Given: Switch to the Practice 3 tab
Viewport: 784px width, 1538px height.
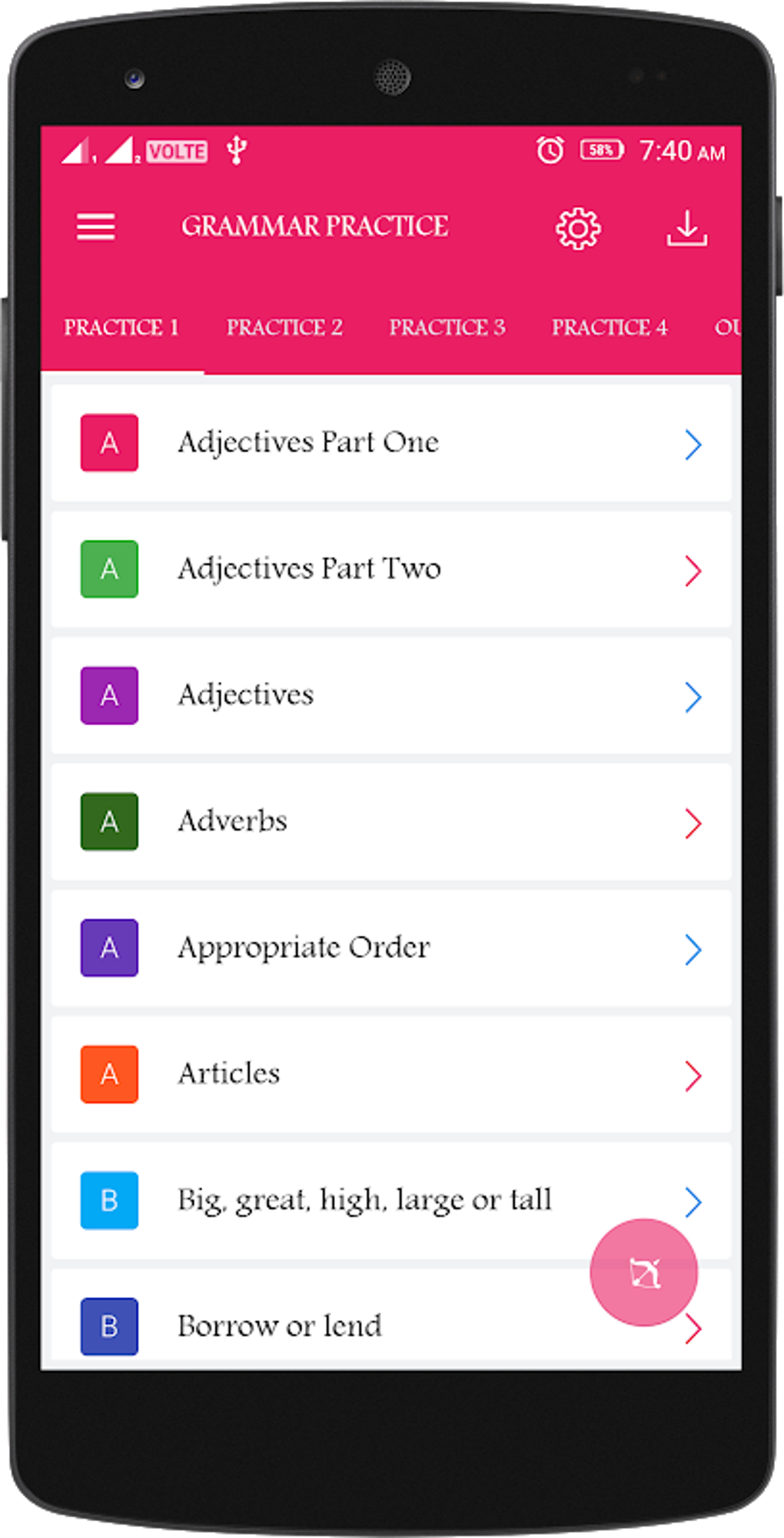Looking at the screenshot, I should point(447,328).
